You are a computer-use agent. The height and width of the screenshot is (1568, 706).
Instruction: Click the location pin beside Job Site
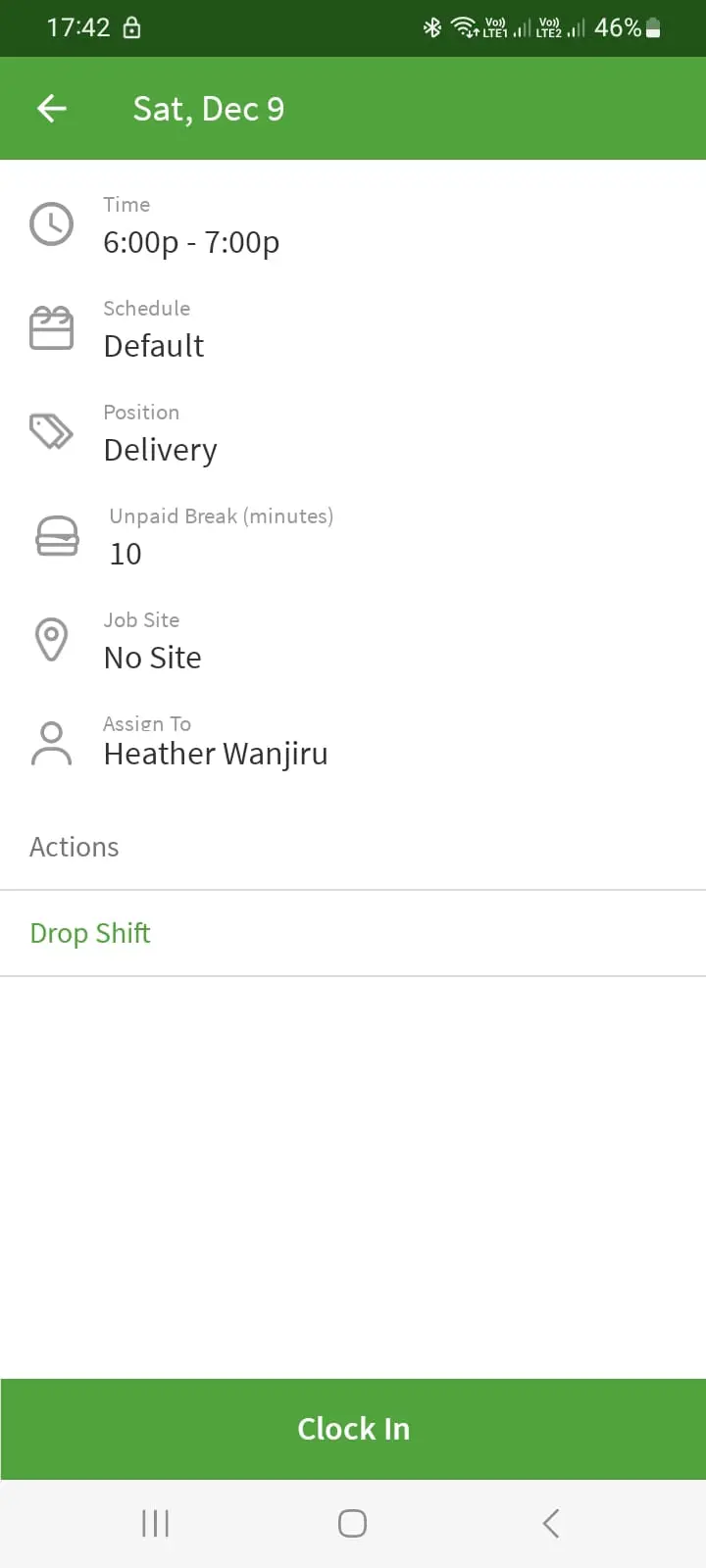point(52,639)
